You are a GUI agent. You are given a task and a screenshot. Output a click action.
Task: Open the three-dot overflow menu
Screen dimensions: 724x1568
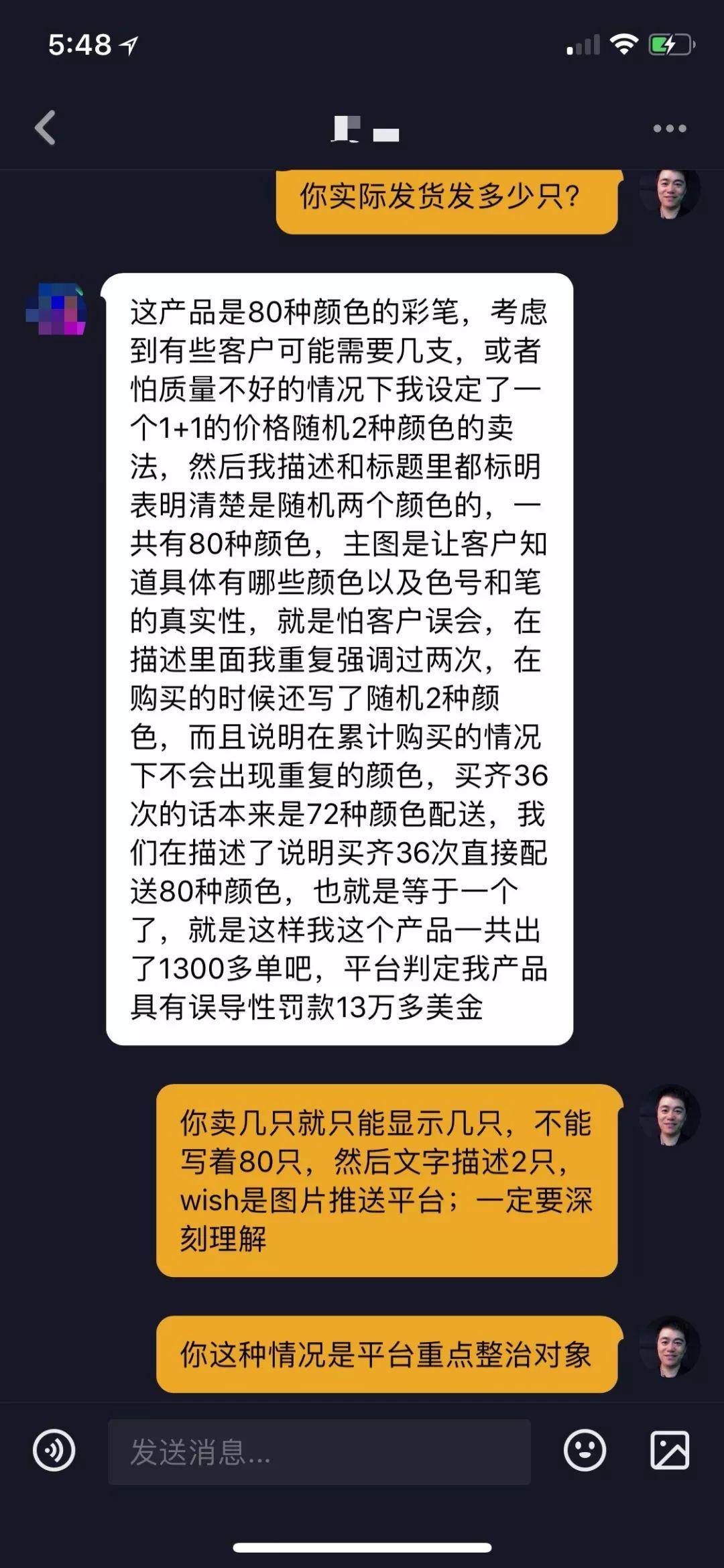pos(669,129)
